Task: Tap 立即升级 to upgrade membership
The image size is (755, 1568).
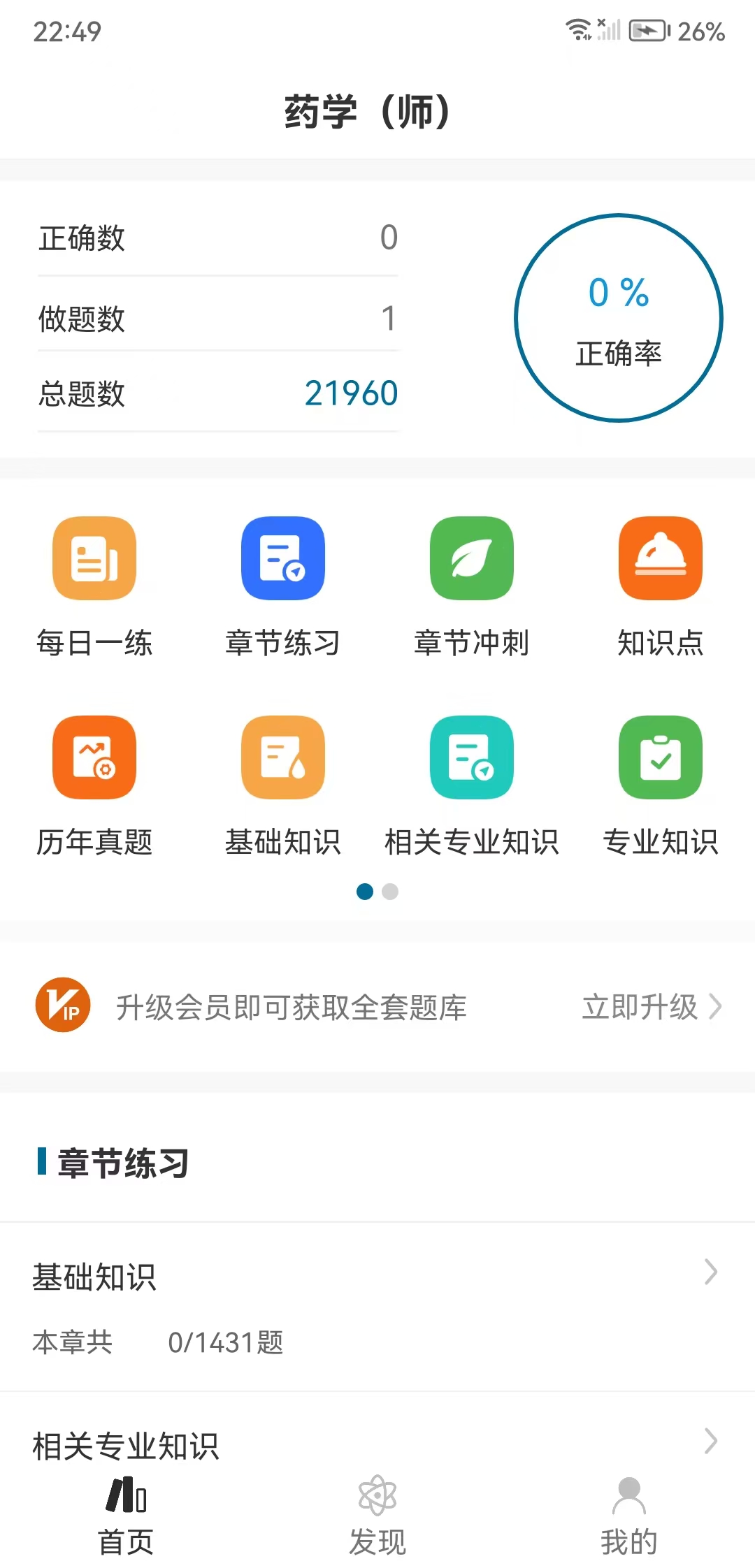Action: (650, 1007)
